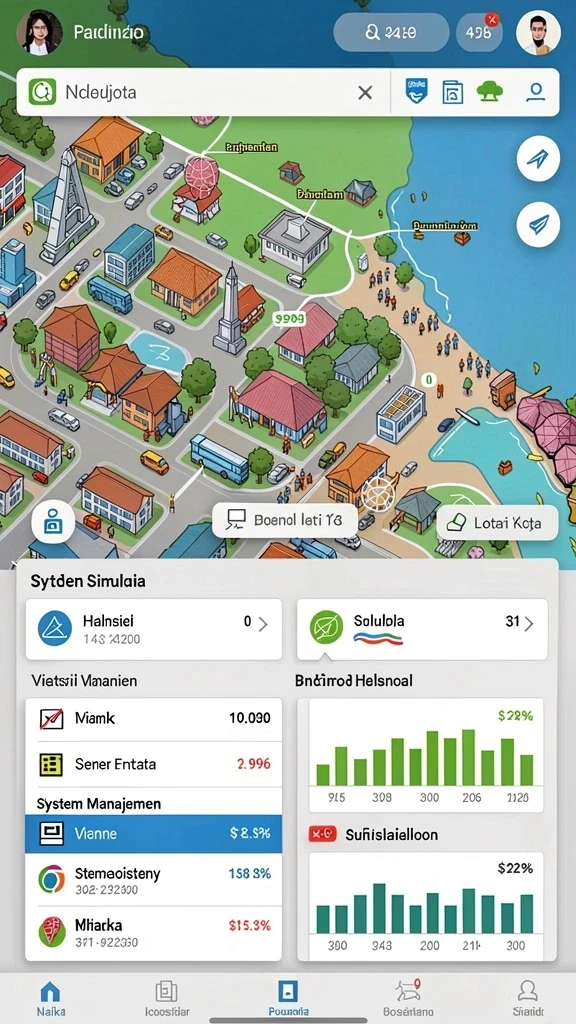Tap the Boenol leti 13 button

click(x=285, y=520)
